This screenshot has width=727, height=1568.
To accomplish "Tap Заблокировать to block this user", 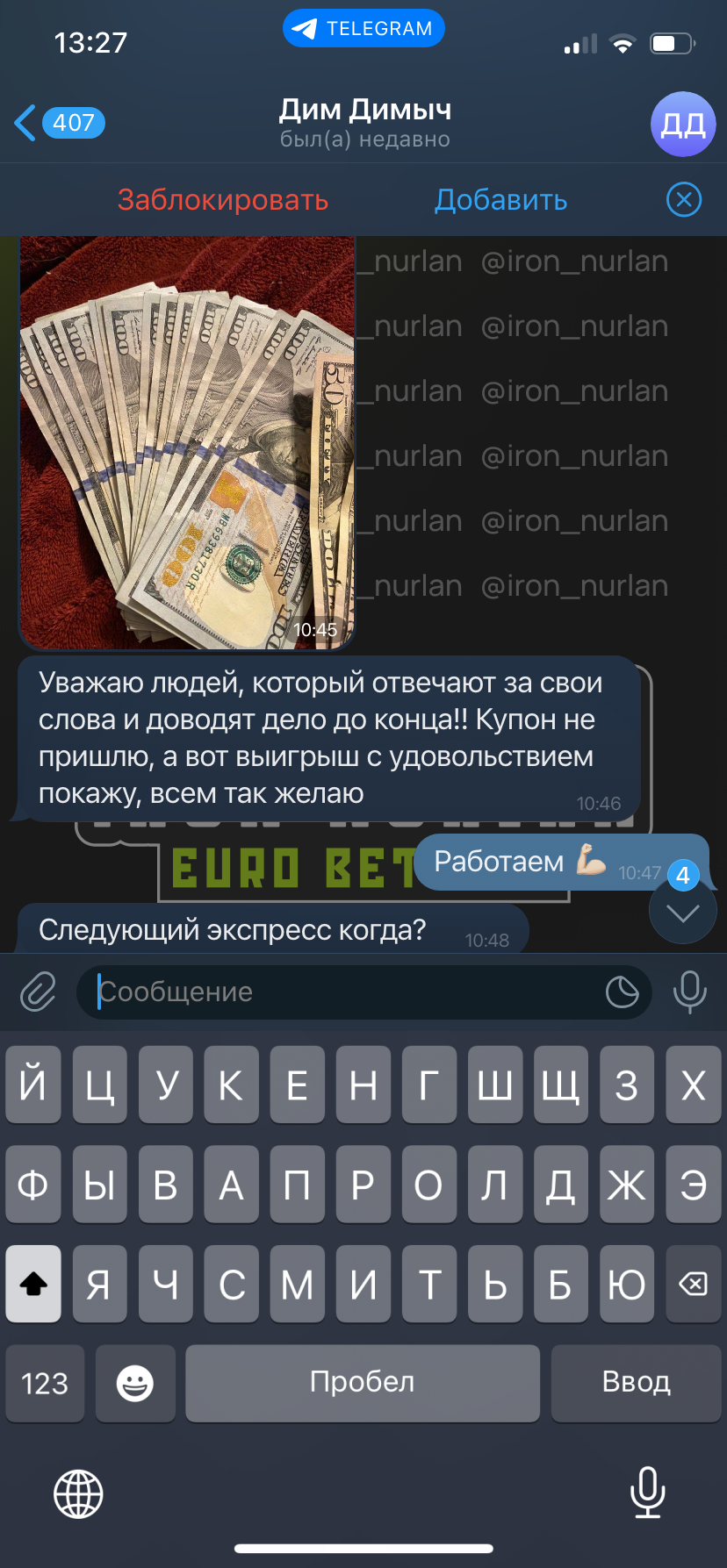I will coord(223,200).
